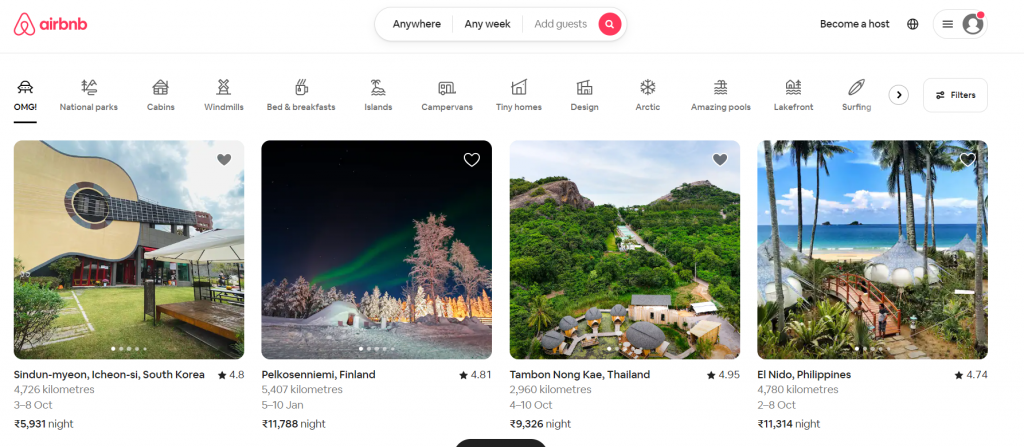
Task: Go to the Airbnb home logo
Action: point(50,24)
